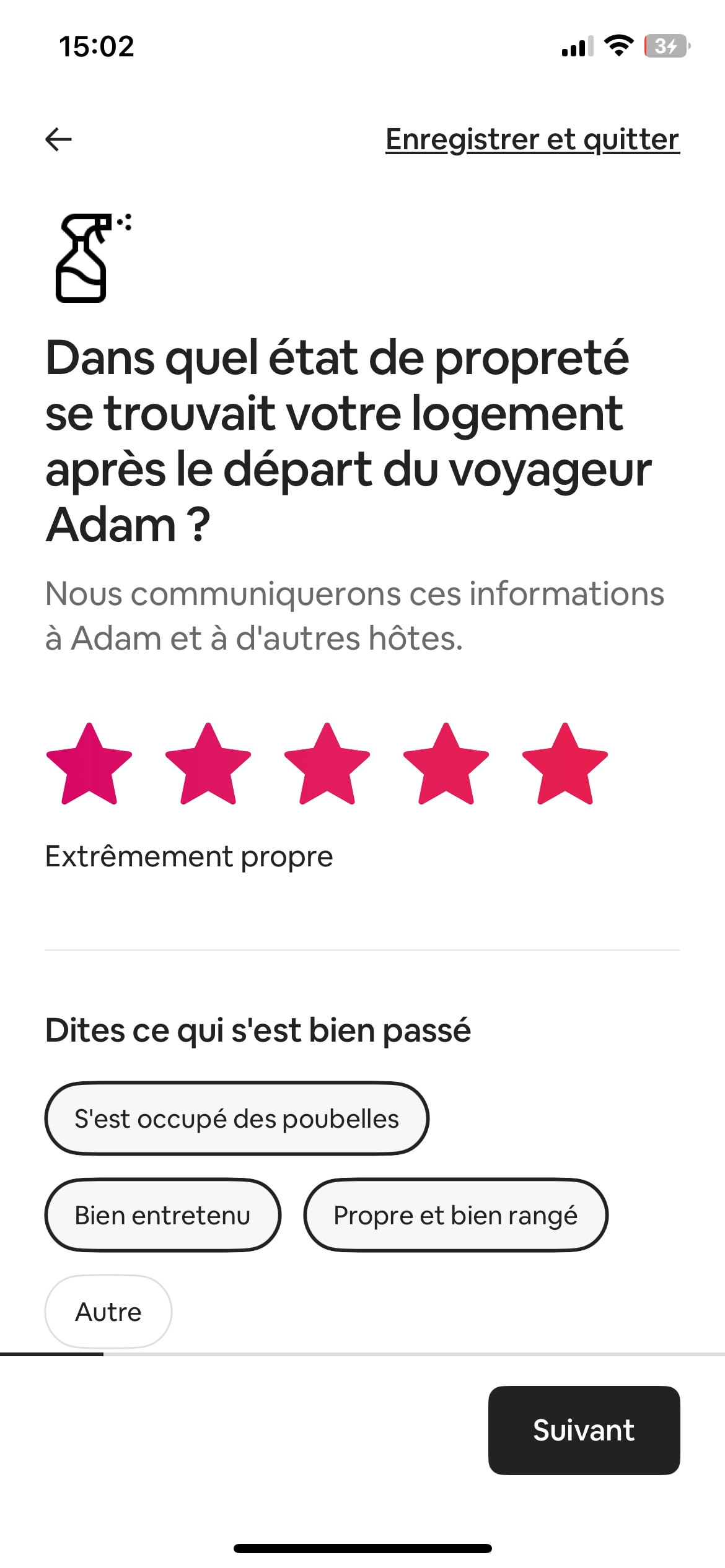Give four stars for cleanliness
Viewport: 725px width, 1568px height.
(446, 765)
